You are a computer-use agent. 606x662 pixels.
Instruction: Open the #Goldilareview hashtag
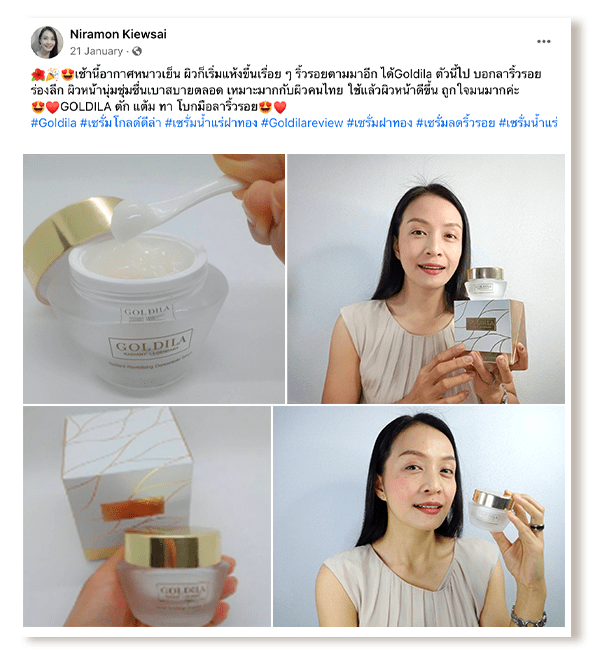click(301, 122)
